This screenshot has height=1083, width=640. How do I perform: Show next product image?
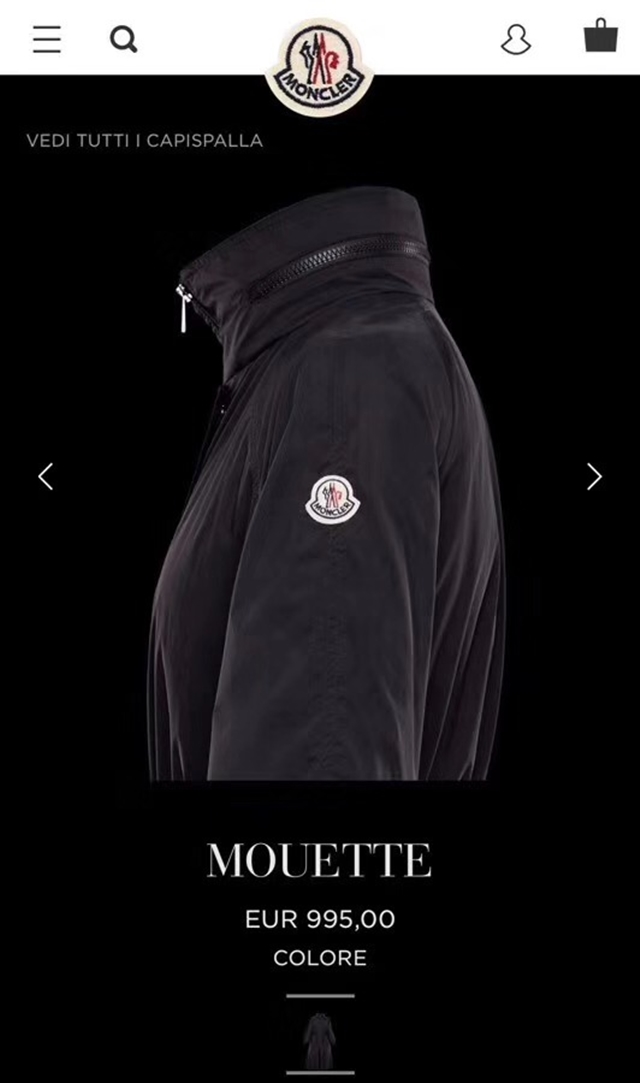[594, 476]
